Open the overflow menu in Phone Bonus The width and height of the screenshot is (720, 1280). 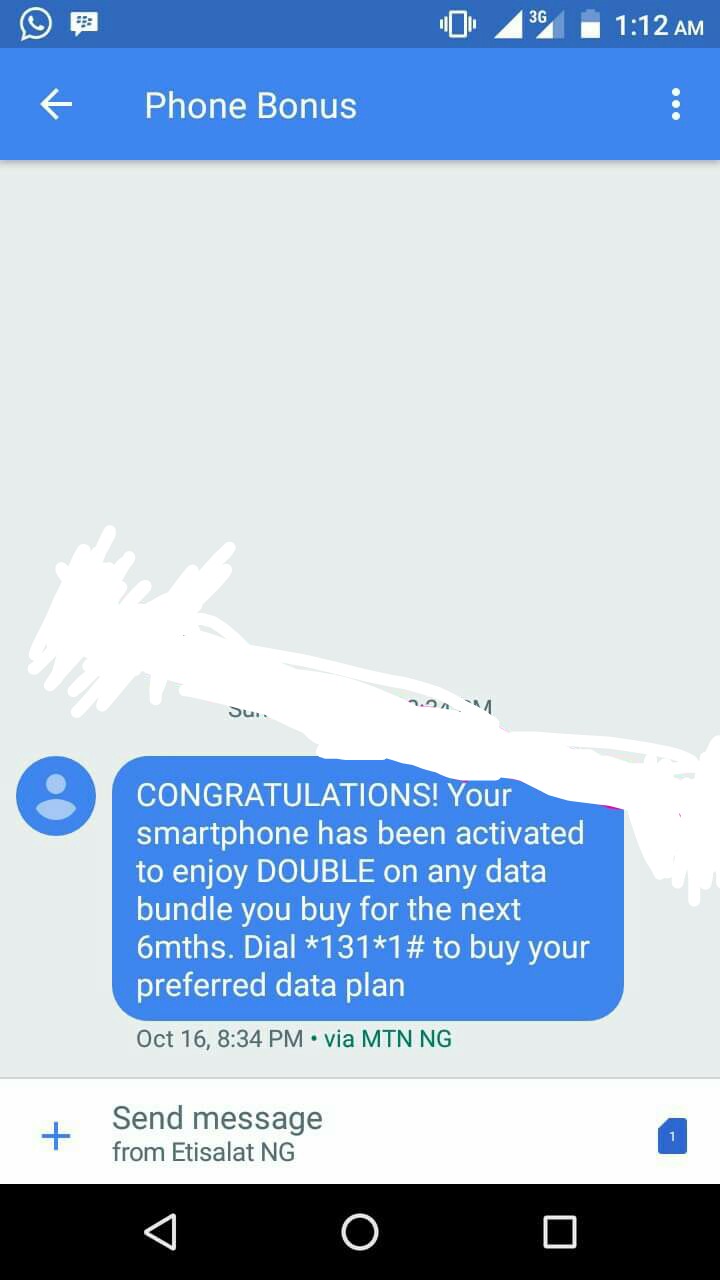[676, 105]
